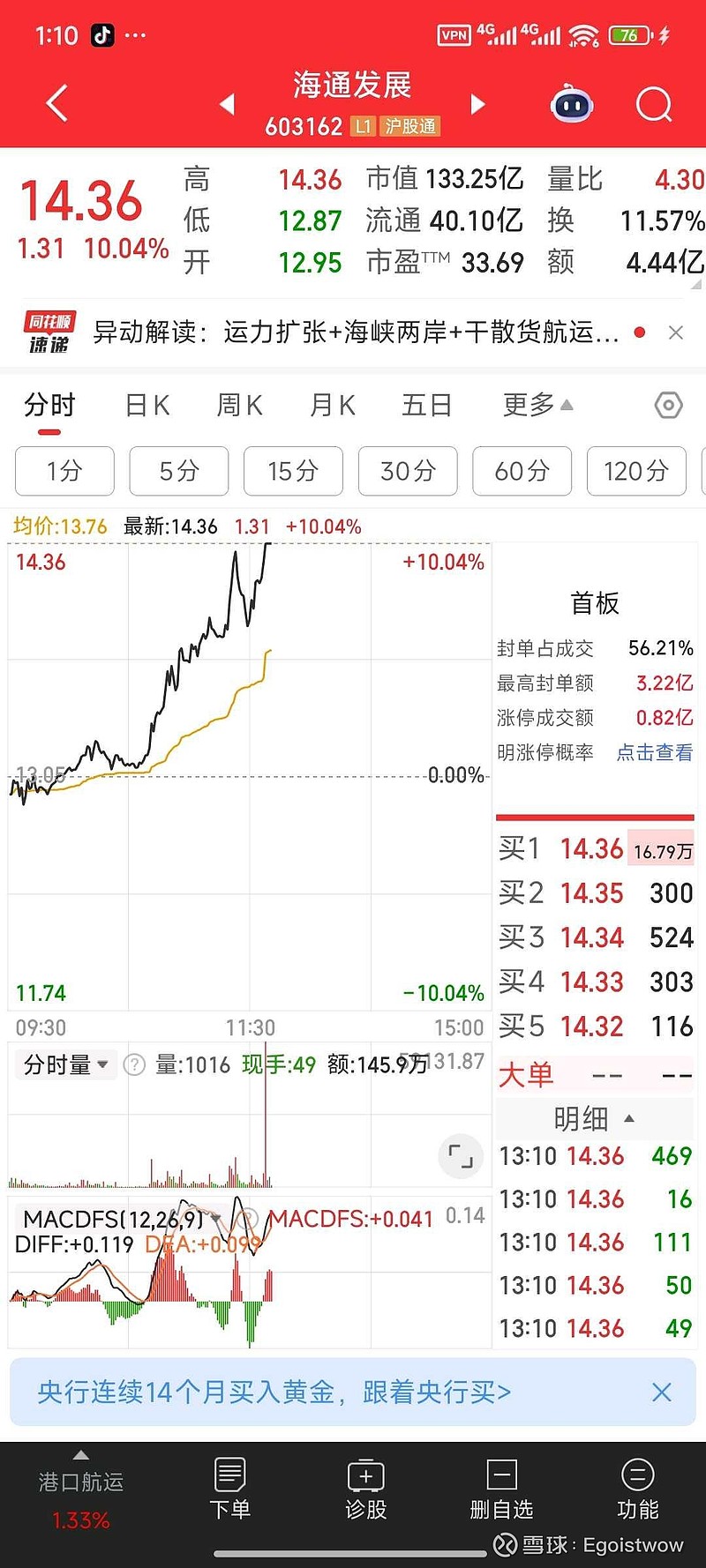706x1568 pixels.
Task: Tap the back arrow to leave stock page
Action: tap(56, 103)
